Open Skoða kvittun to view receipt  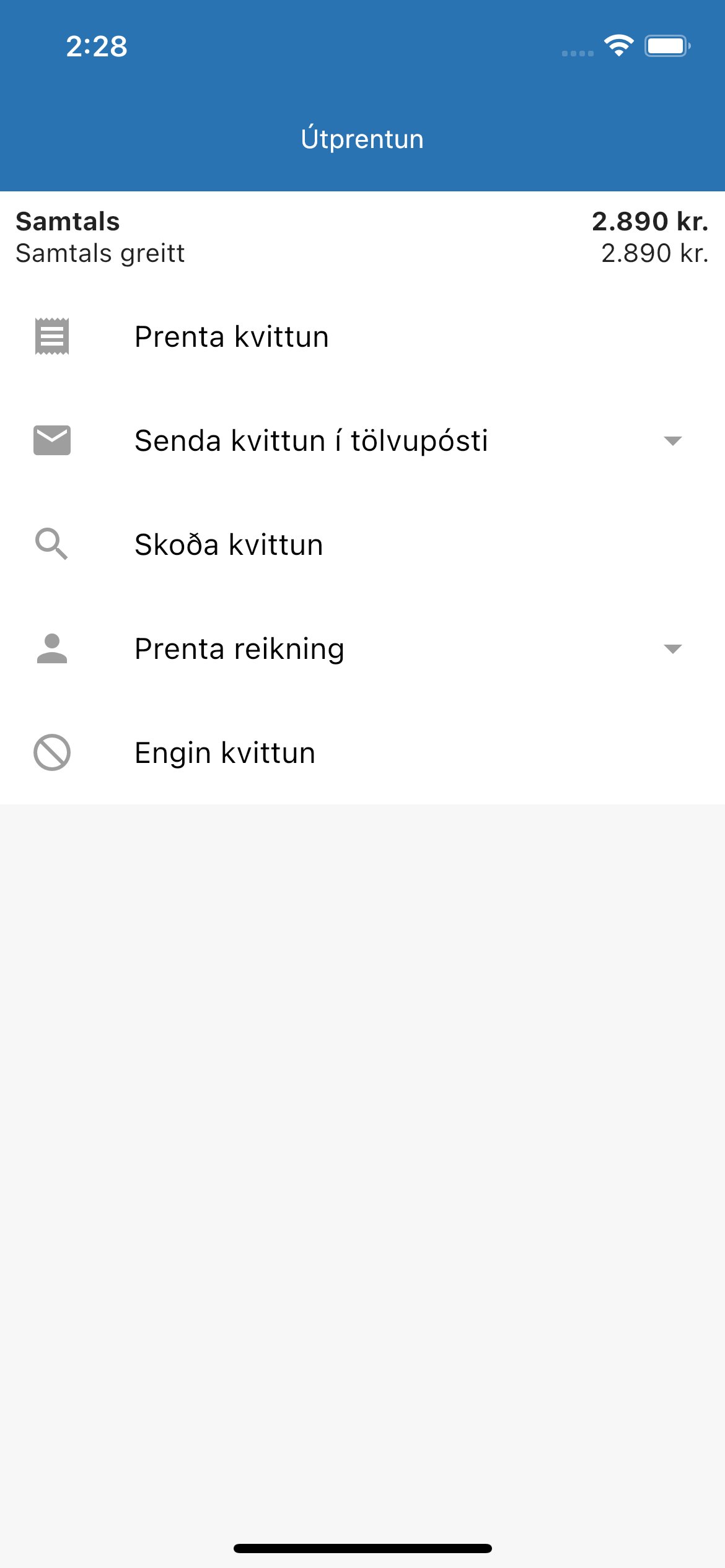362,545
